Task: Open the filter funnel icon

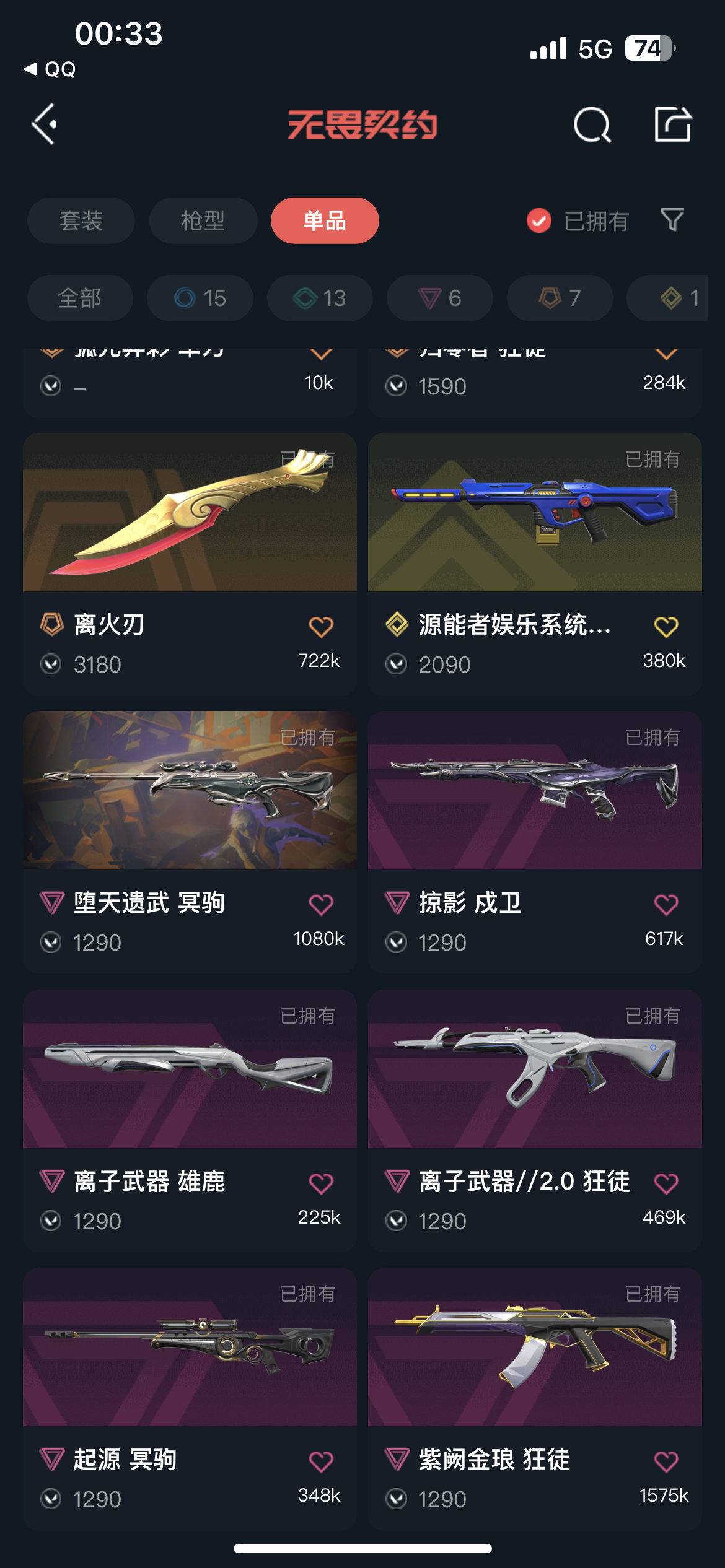Action: click(x=672, y=220)
